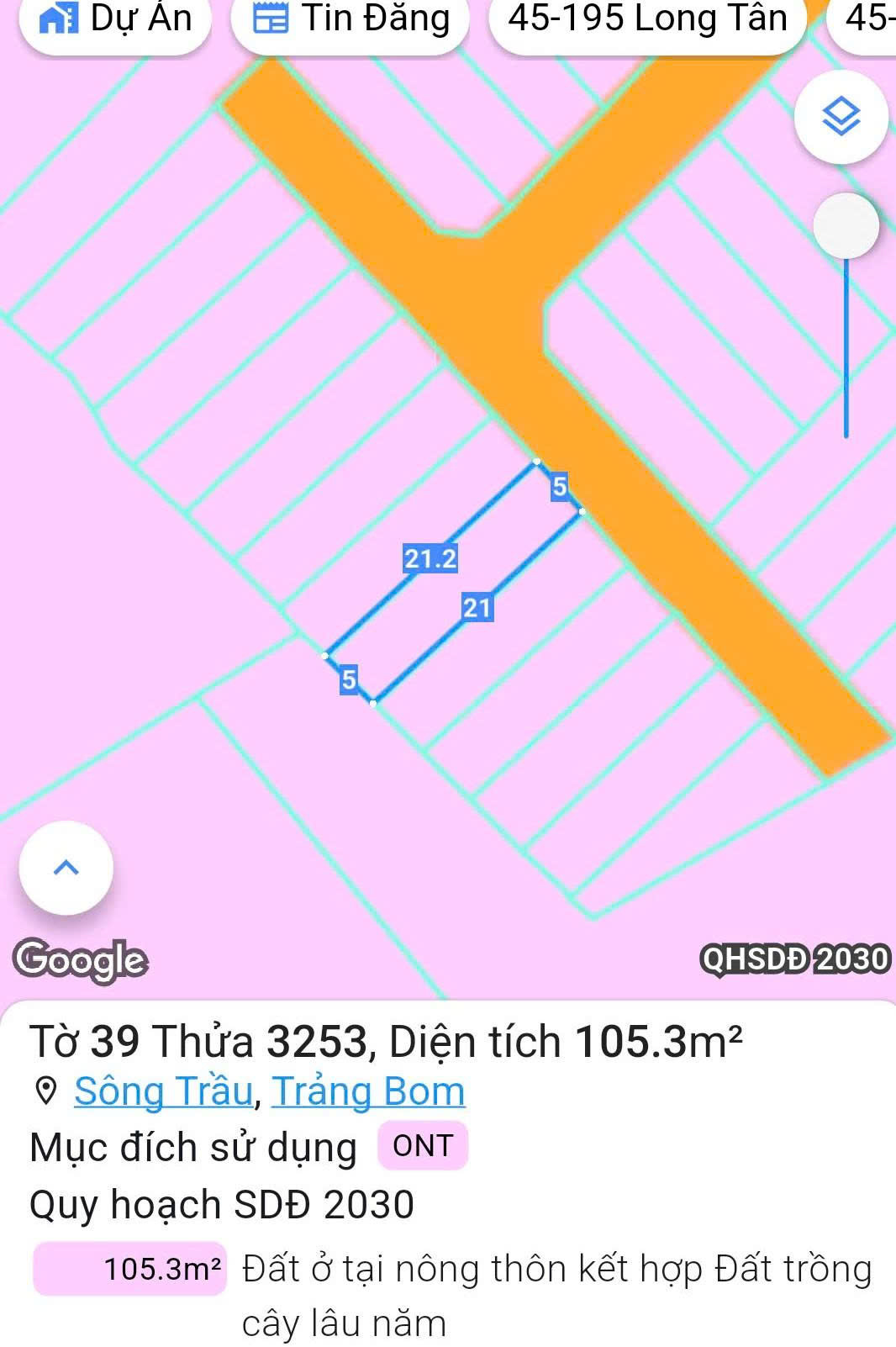This screenshot has width=896, height=1347.
Task: Expand the panel with the up chevron
Action: (66, 868)
